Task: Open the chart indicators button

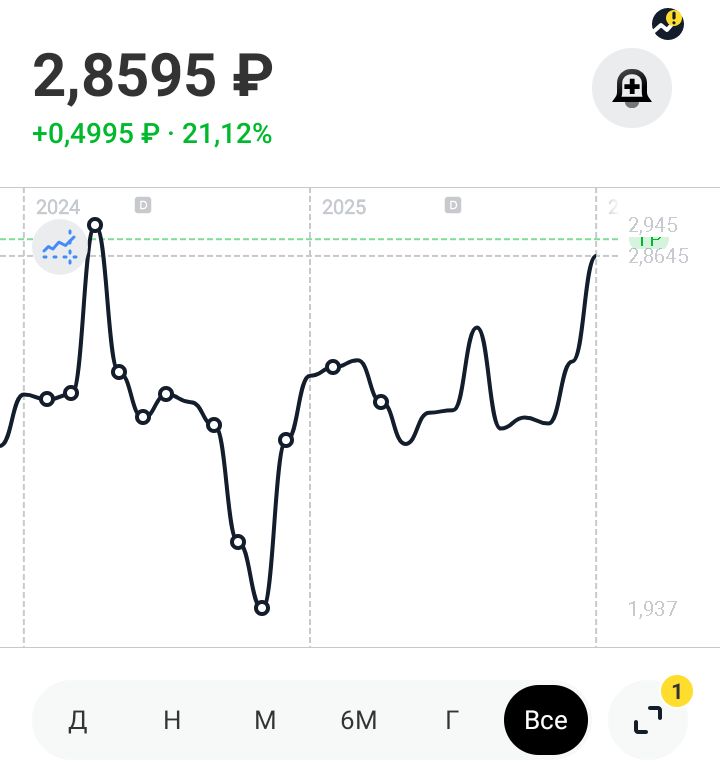Action: pyautogui.click(x=59, y=246)
